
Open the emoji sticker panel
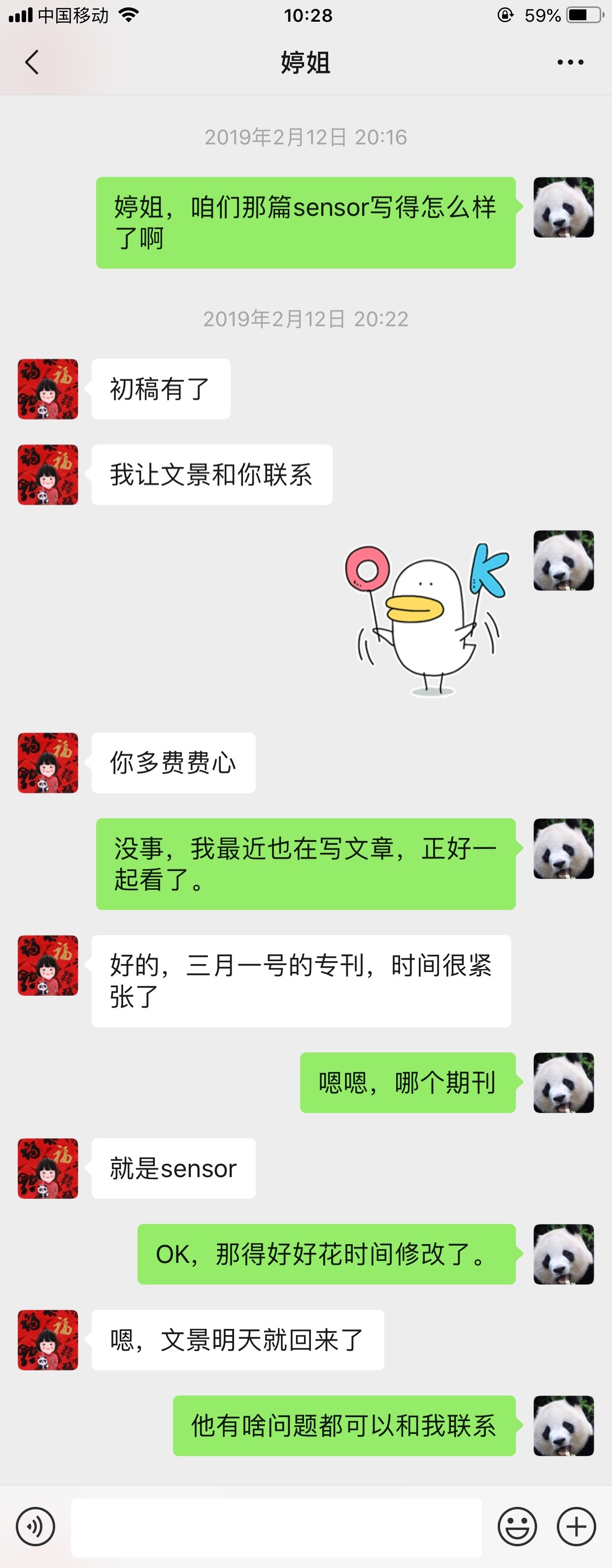tap(517, 1527)
